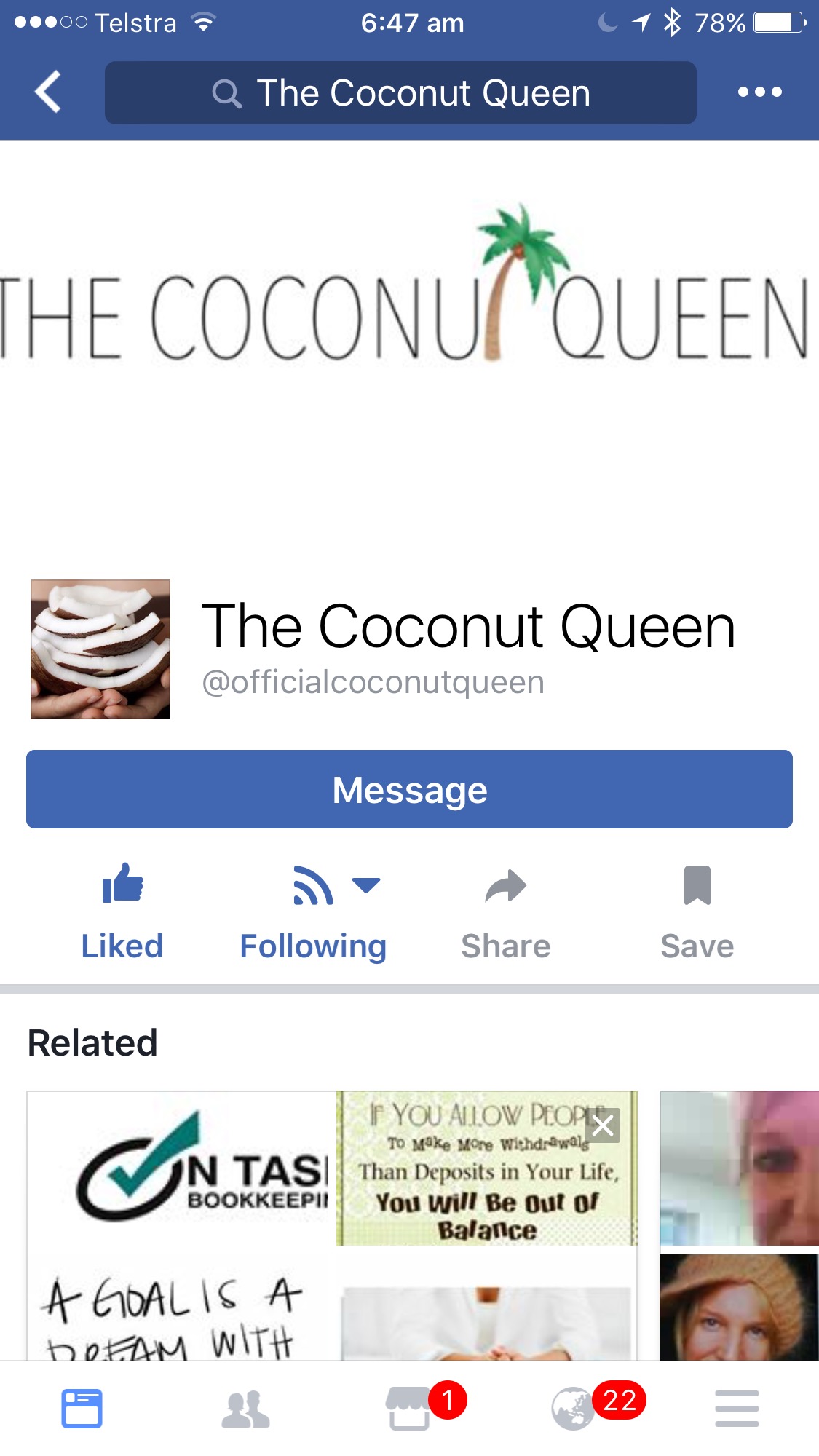Image resolution: width=819 pixels, height=1456 pixels.
Task: Message The Coconut Queen page
Action: point(409,790)
